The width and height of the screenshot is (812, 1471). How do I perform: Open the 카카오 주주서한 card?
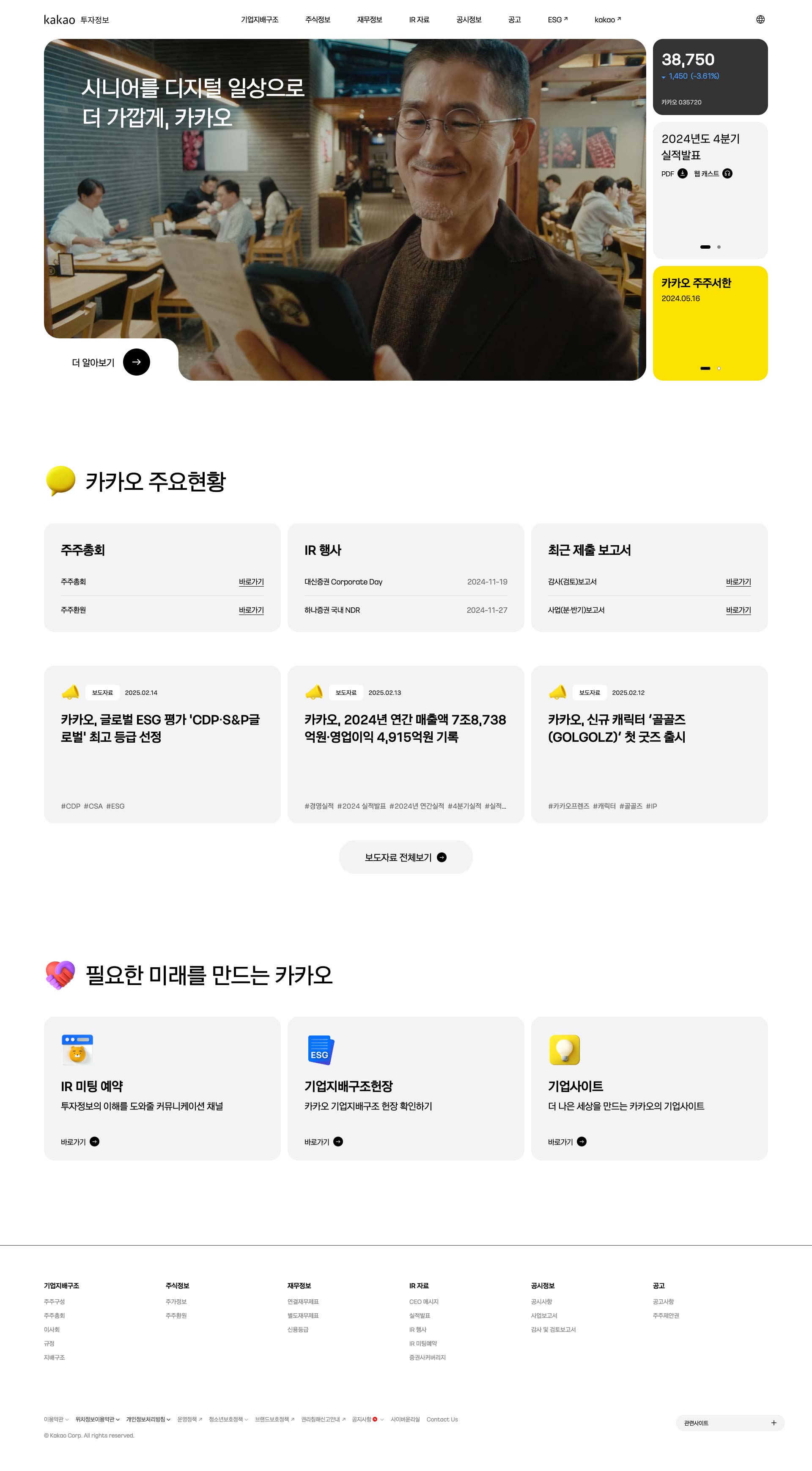(710, 323)
